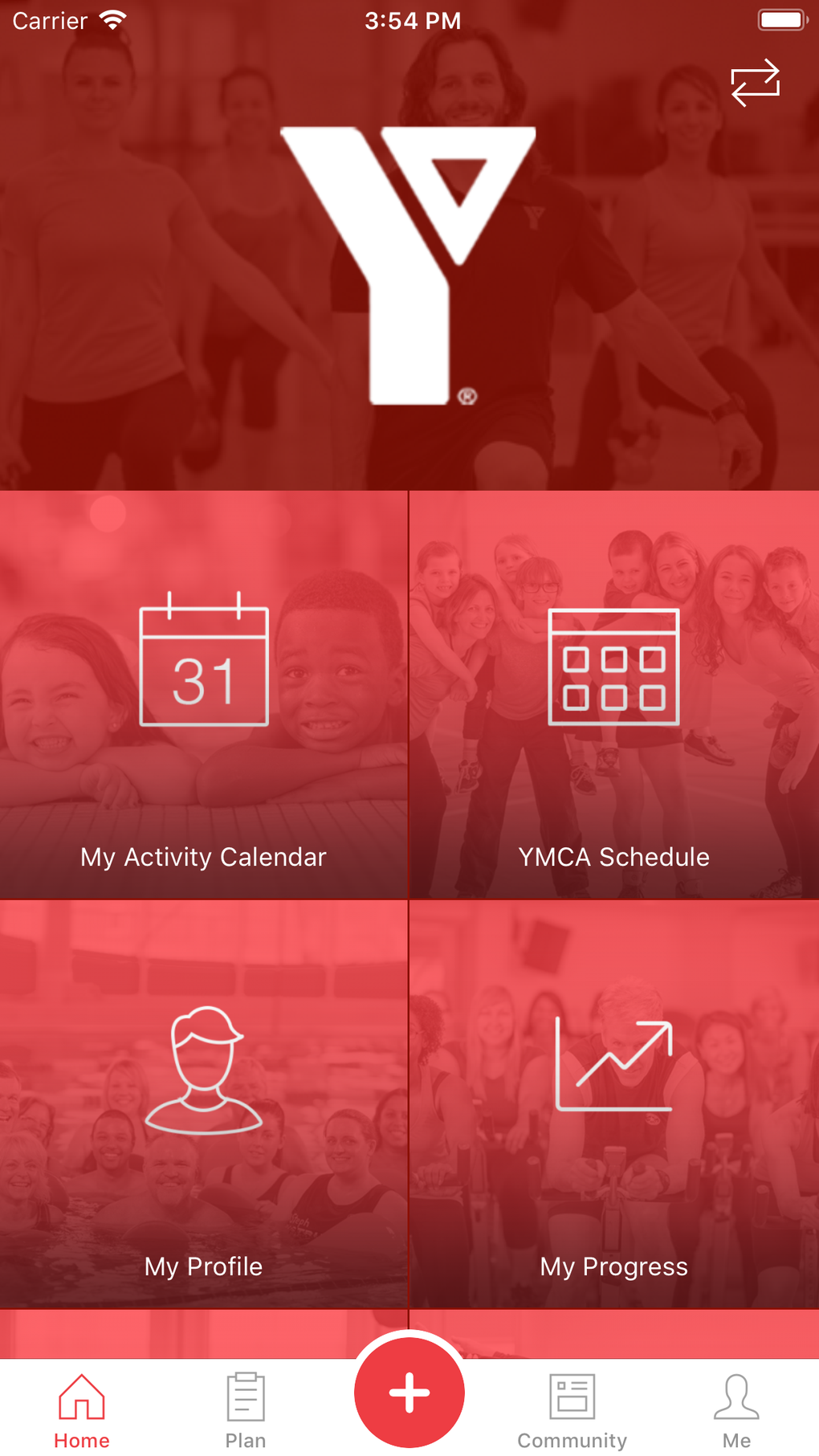Tap the switch arrows icon
Screen dimensions: 819x1456
tap(755, 82)
